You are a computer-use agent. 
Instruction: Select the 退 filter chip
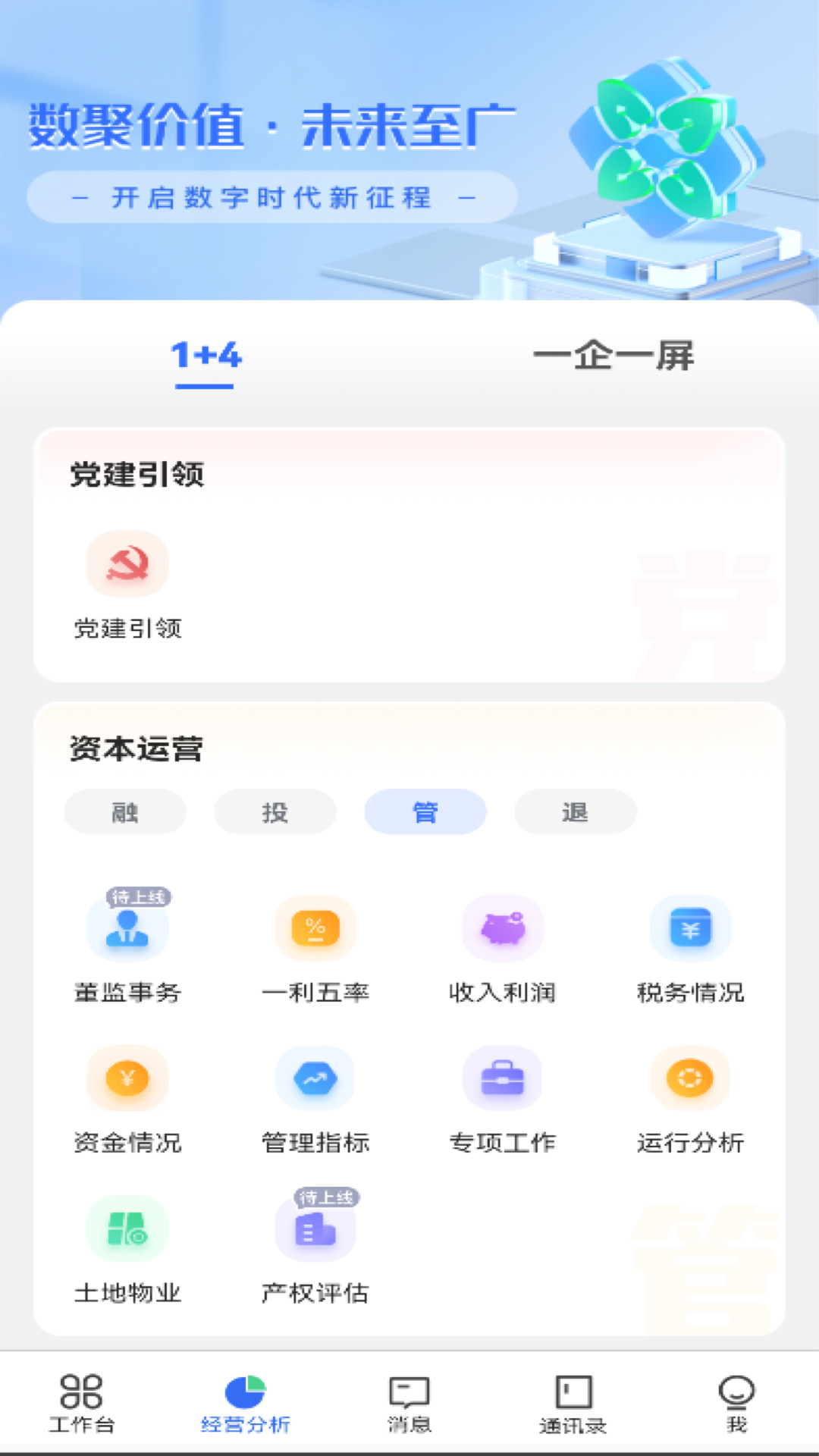click(x=576, y=812)
